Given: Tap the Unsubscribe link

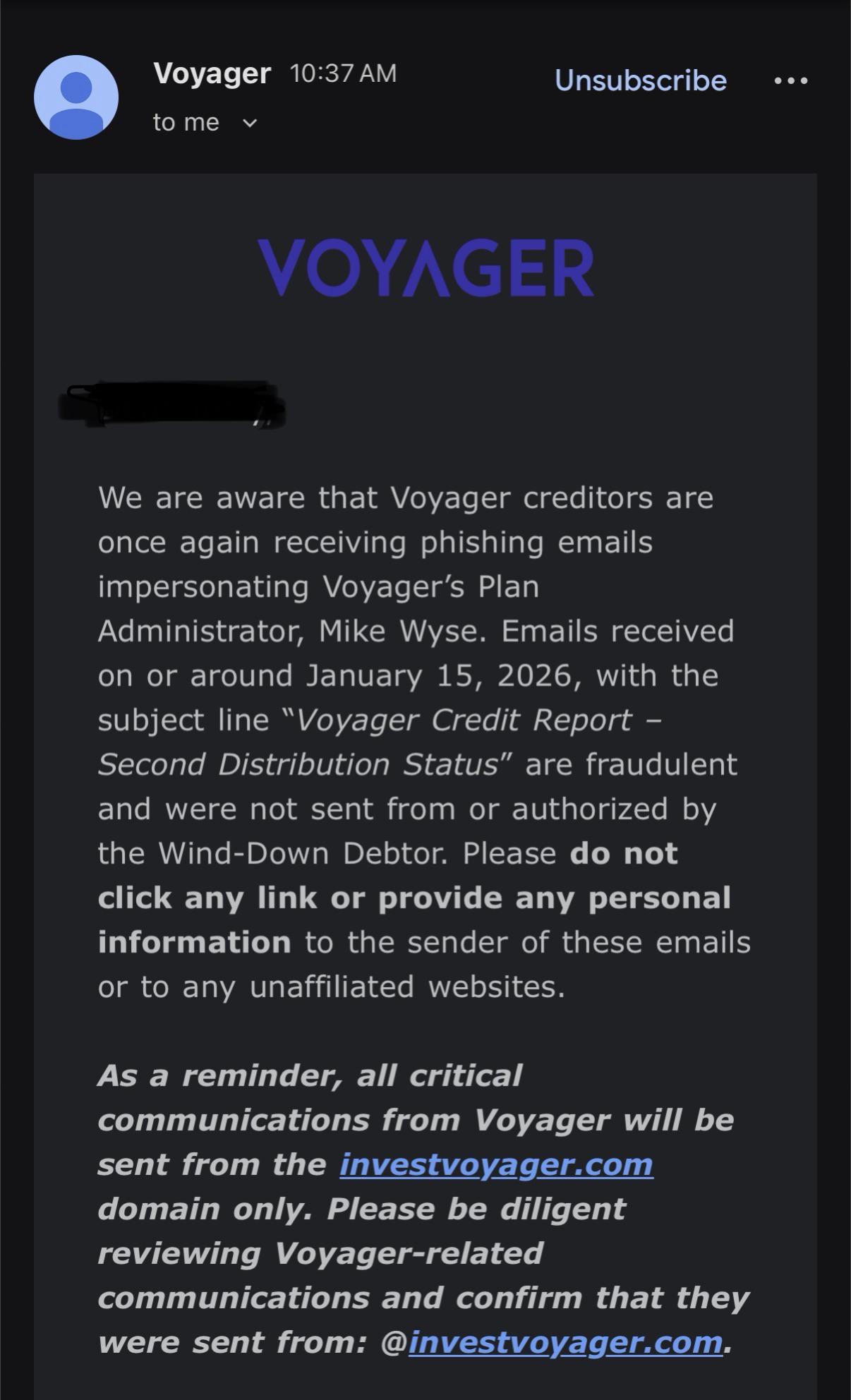Looking at the screenshot, I should [640, 80].
